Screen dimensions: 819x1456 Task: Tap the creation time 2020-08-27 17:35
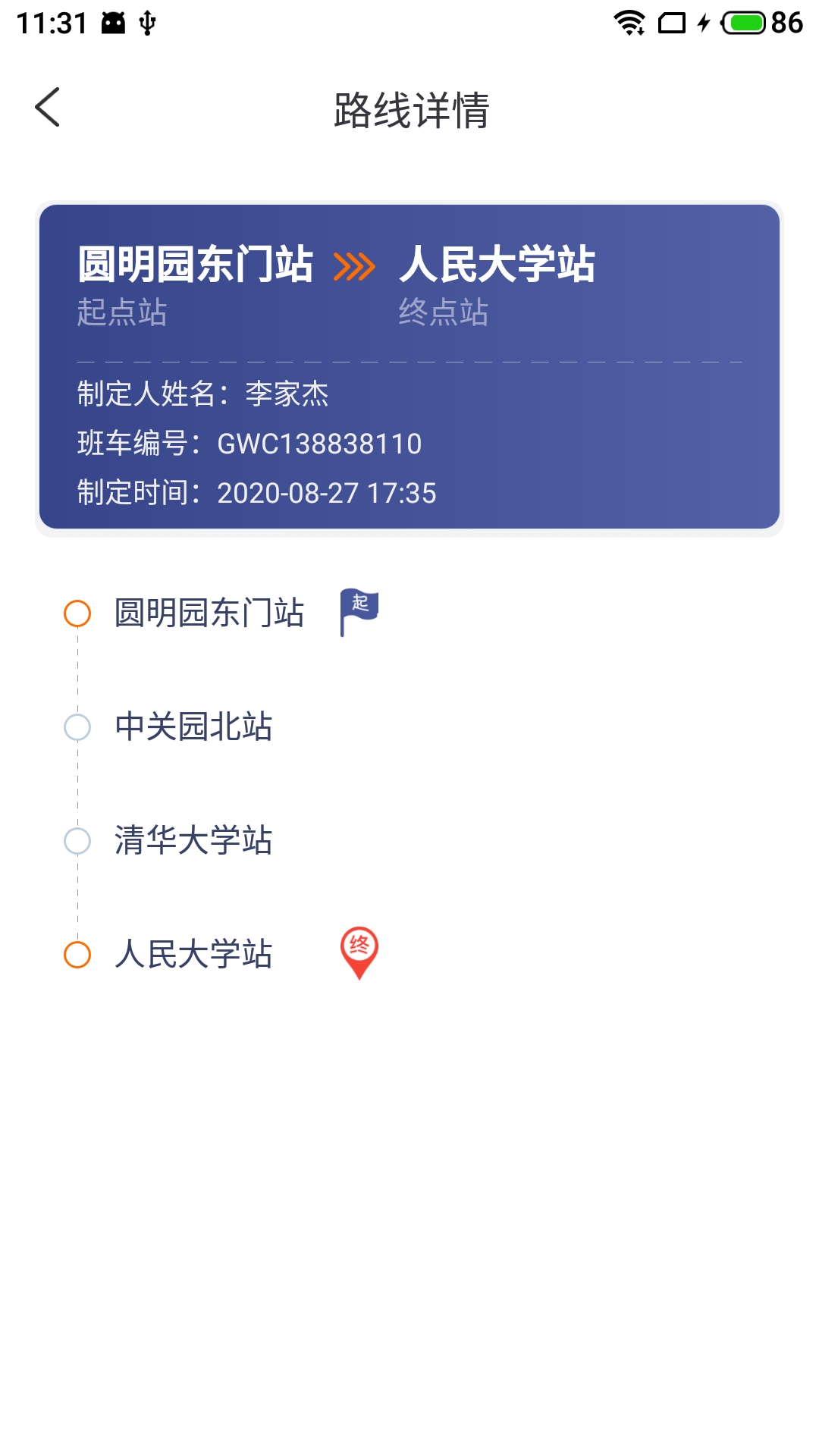pyautogui.click(x=326, y=494)
